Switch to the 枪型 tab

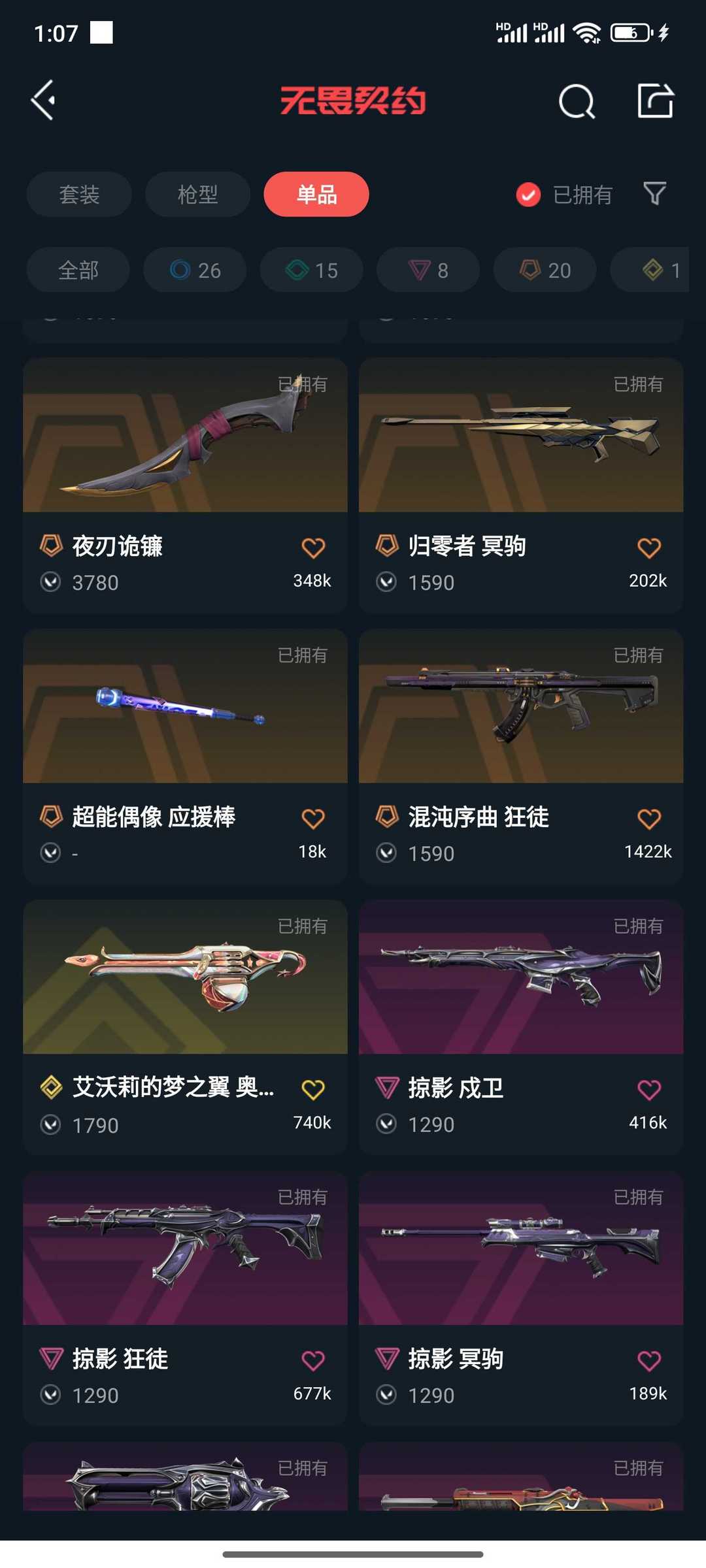[197, 194]
